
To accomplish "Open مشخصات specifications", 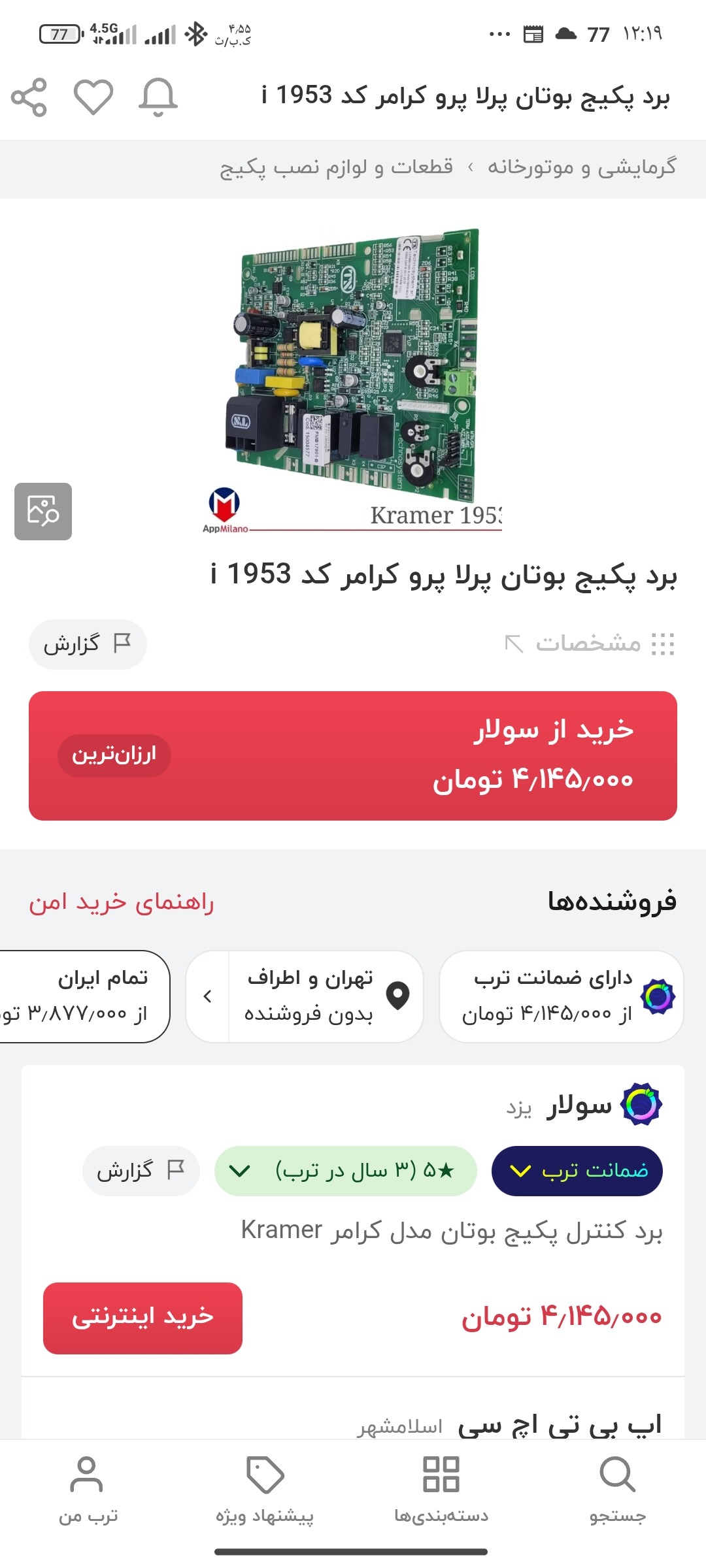I will [x=590, y=644].
